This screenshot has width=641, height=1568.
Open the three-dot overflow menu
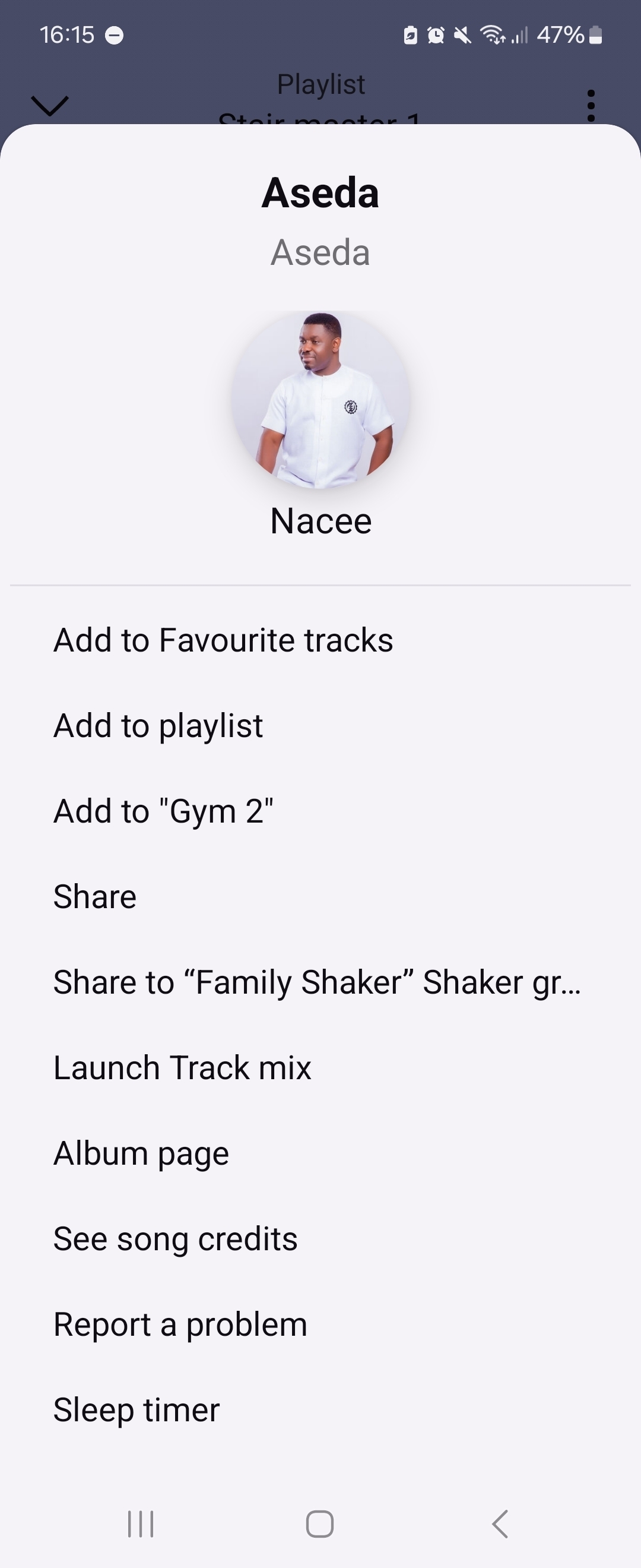tap(591, 106)
